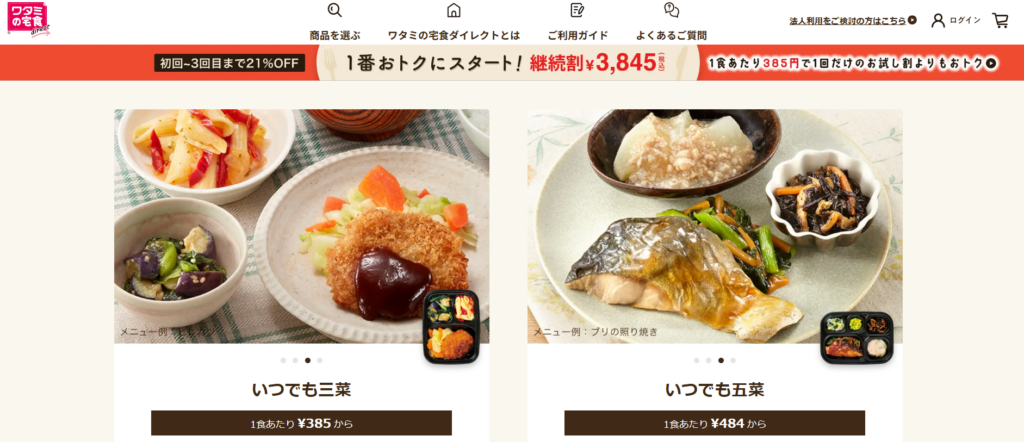The image size is (1024, 442).
Task: Select 1食あたり ¥385 から button
Action: point(301,423)
